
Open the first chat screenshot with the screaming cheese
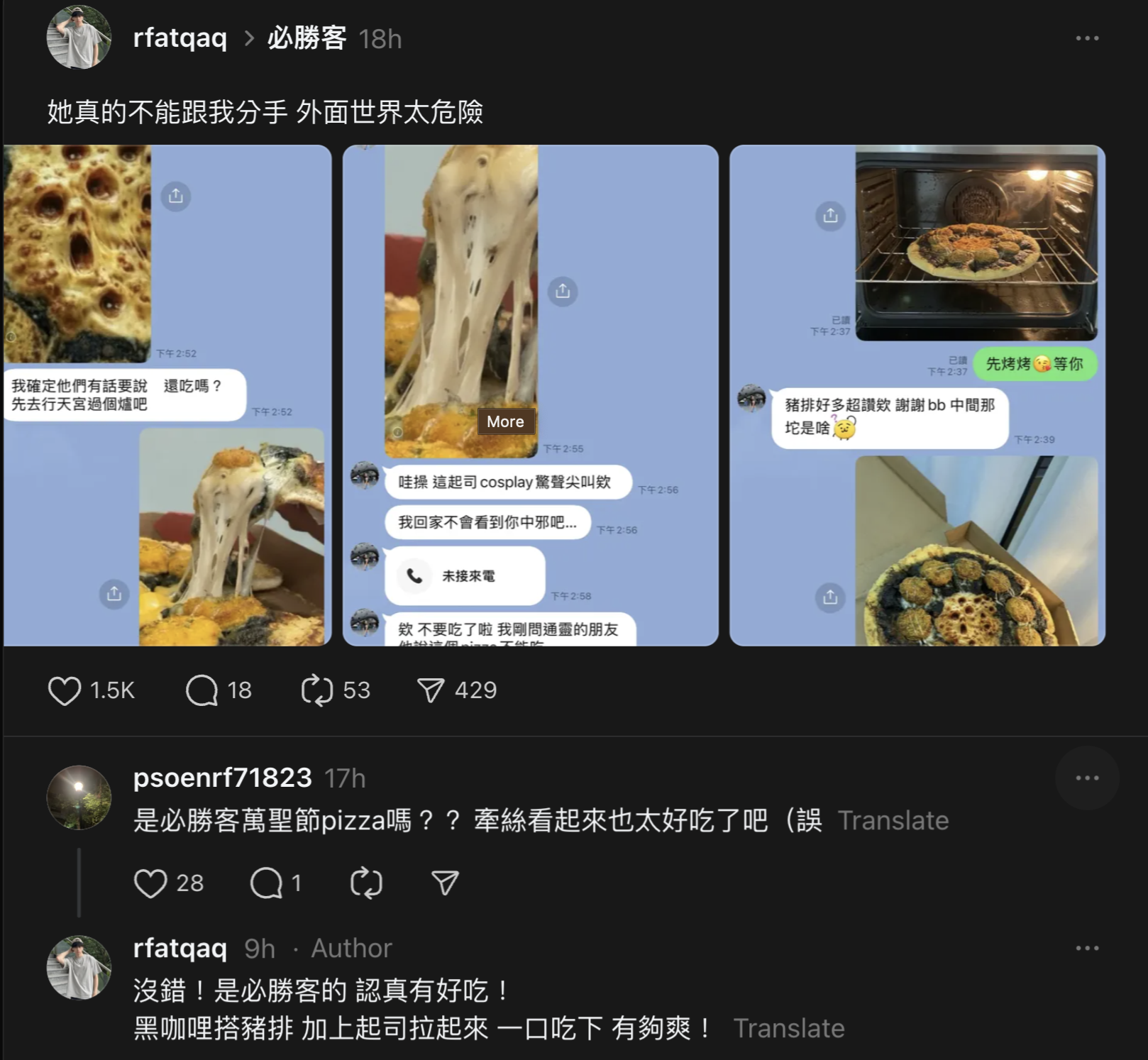click(x=167, y=395)
